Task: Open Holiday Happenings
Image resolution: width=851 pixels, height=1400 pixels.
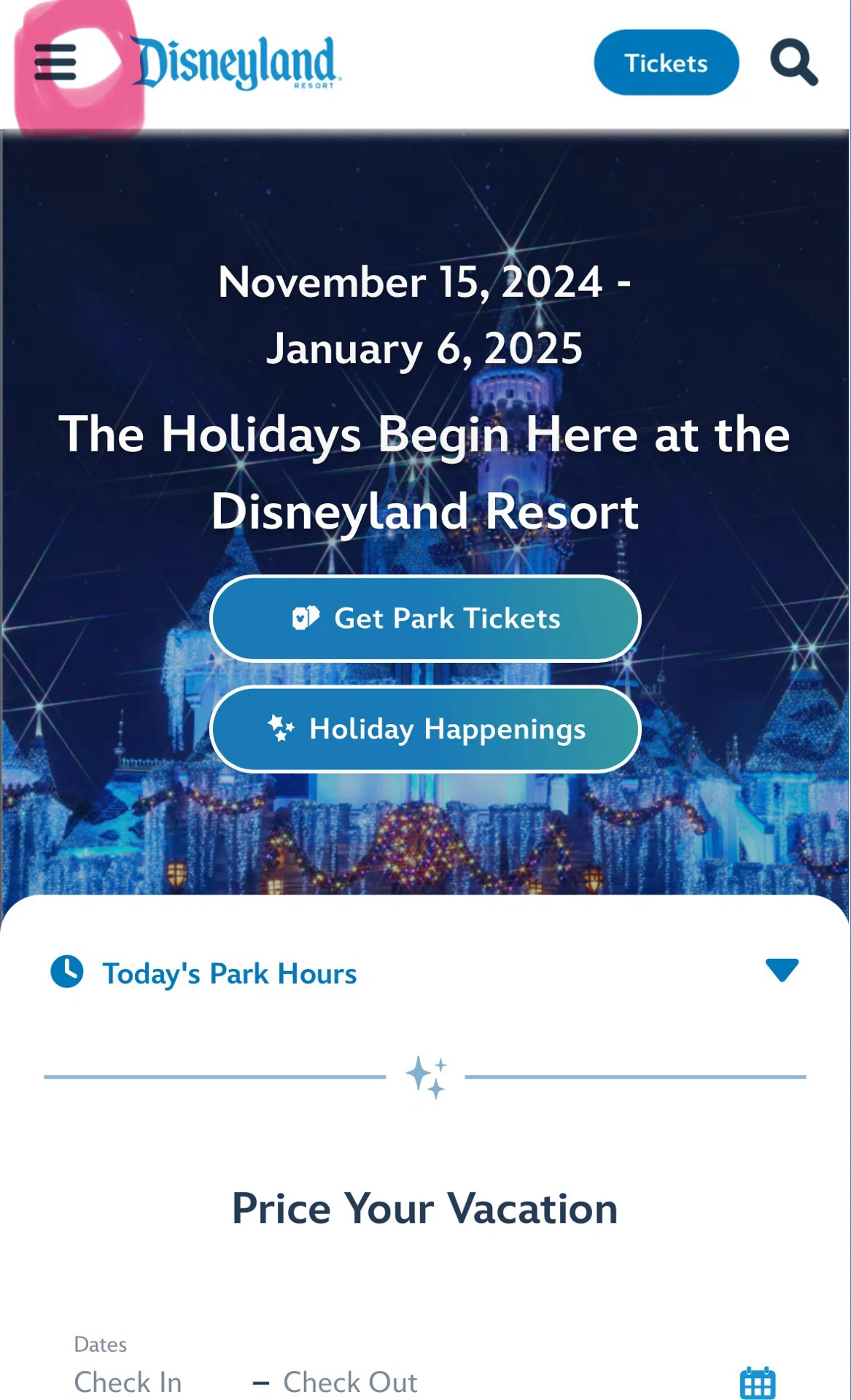Action: tap(425, 729)
